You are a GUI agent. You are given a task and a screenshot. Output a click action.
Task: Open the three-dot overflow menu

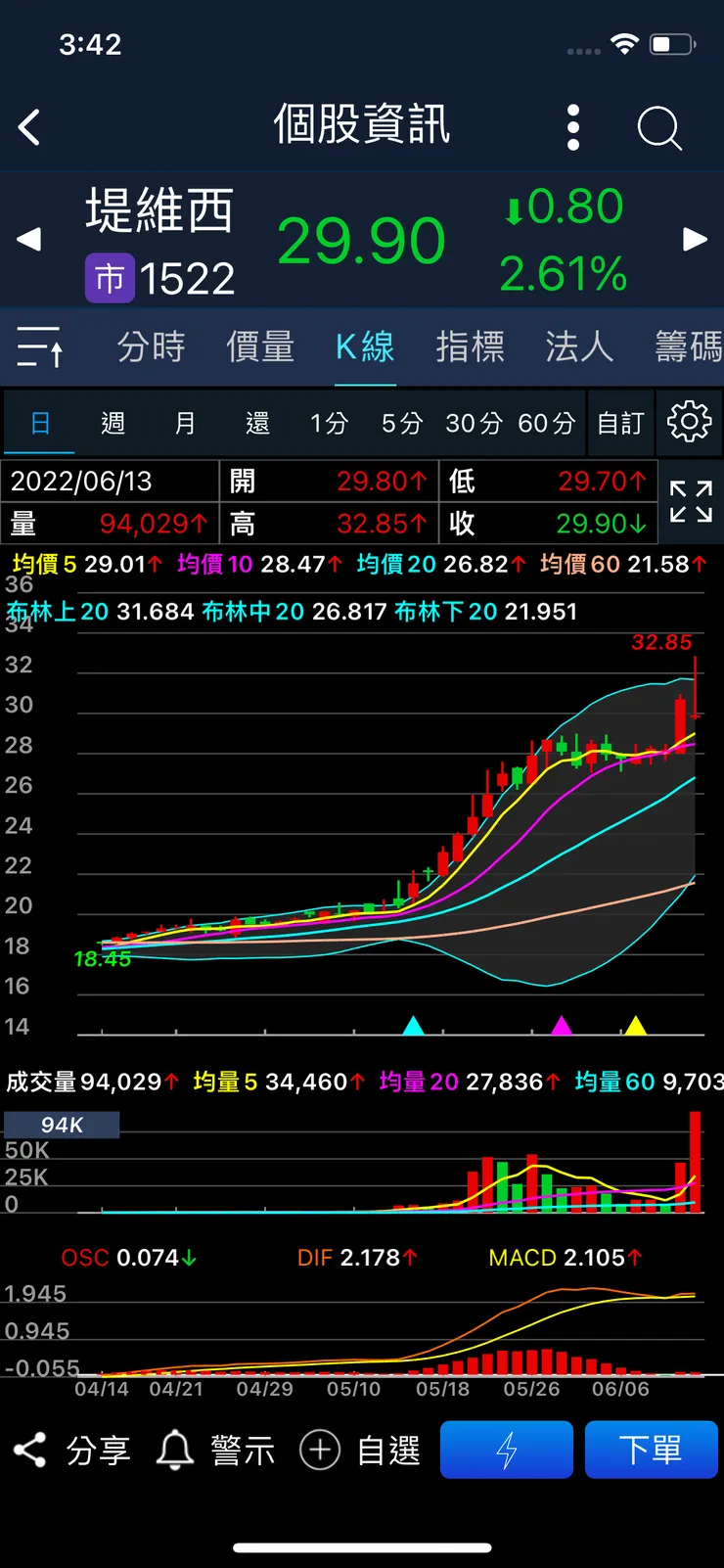pyautogui.click(x=573, y=127)
